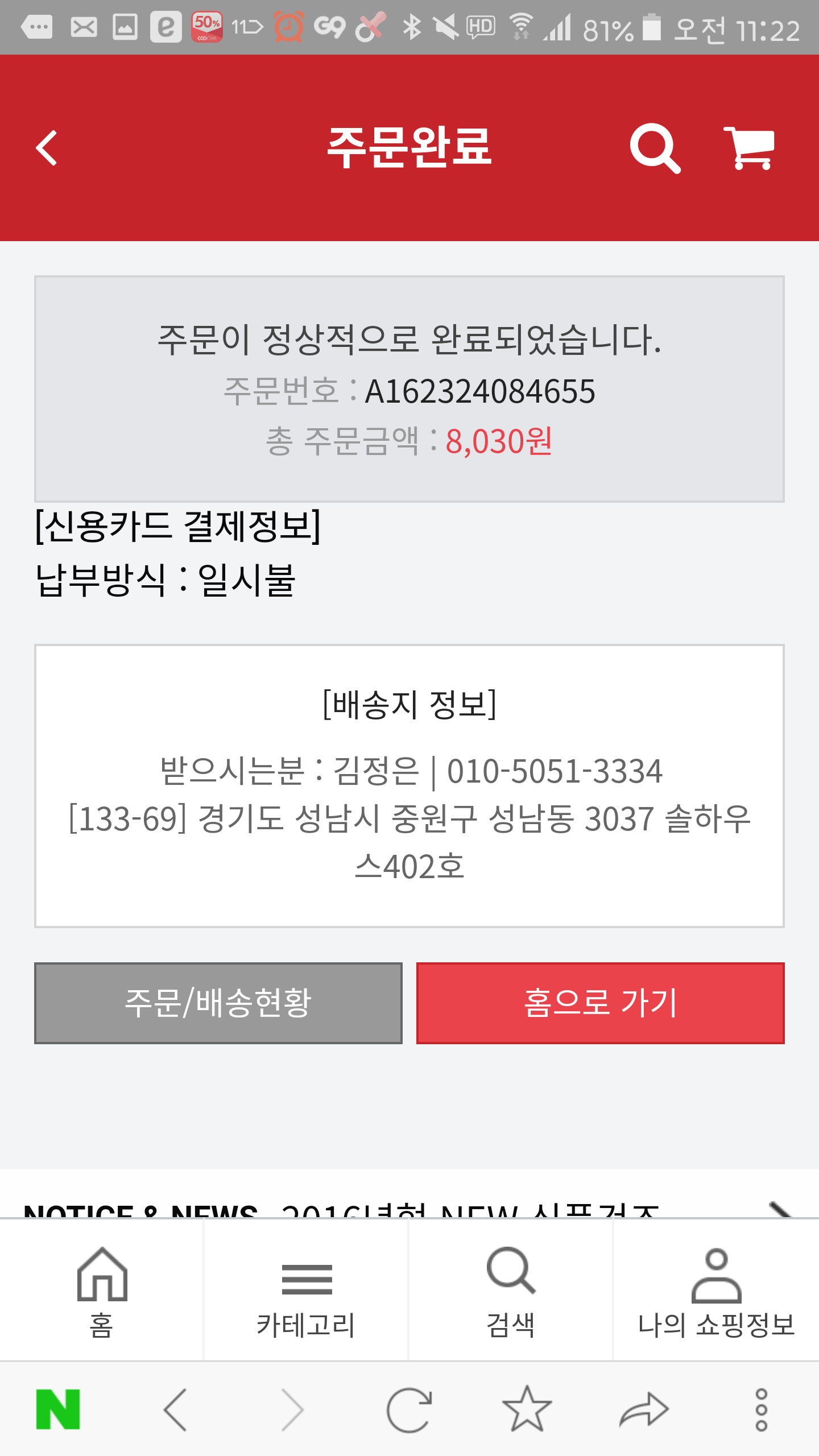This screenshot has width=819, height=1456.
Task: Tap the 홈으로 가기 button
Action: pyautogui.click(x=600, y=1003)
